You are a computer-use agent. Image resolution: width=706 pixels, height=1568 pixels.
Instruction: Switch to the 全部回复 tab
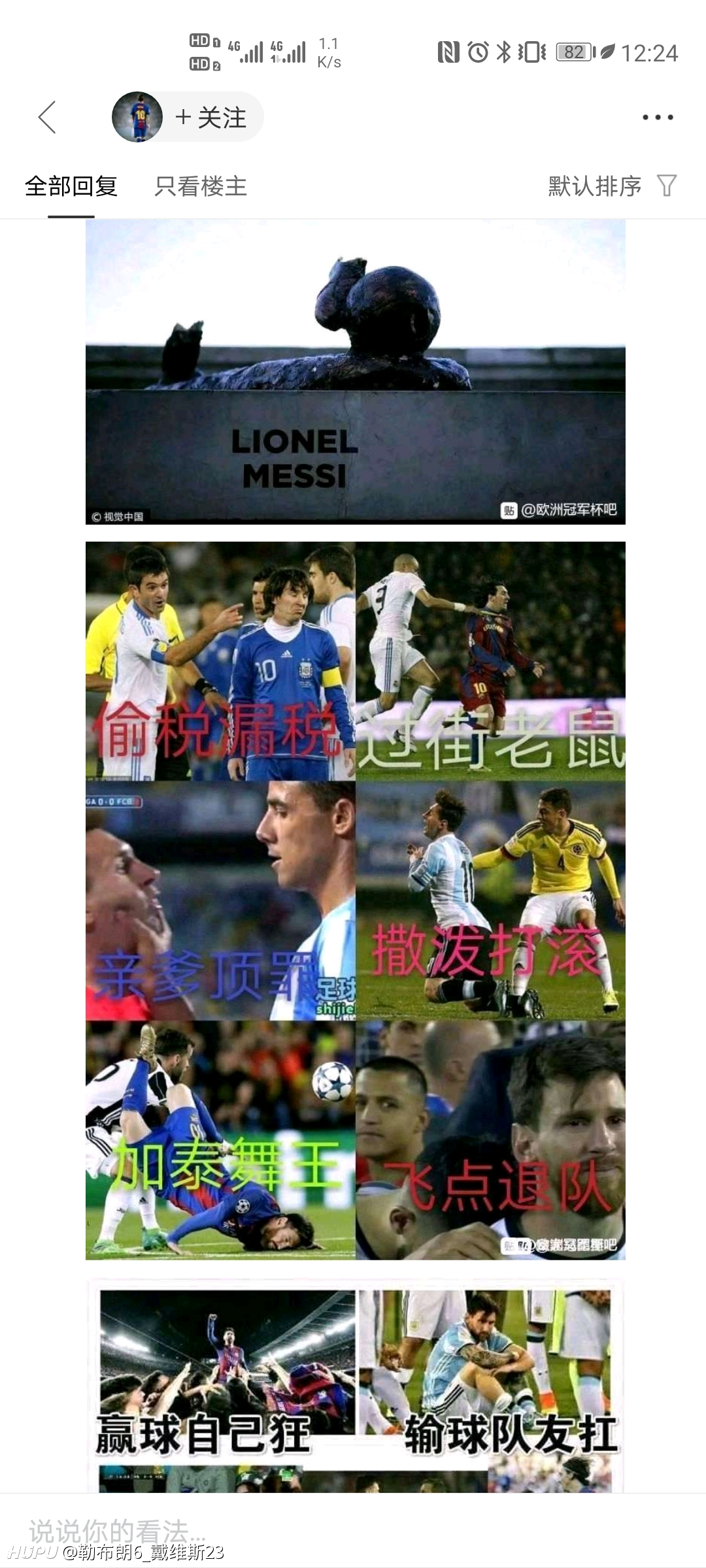coord(71,187)
